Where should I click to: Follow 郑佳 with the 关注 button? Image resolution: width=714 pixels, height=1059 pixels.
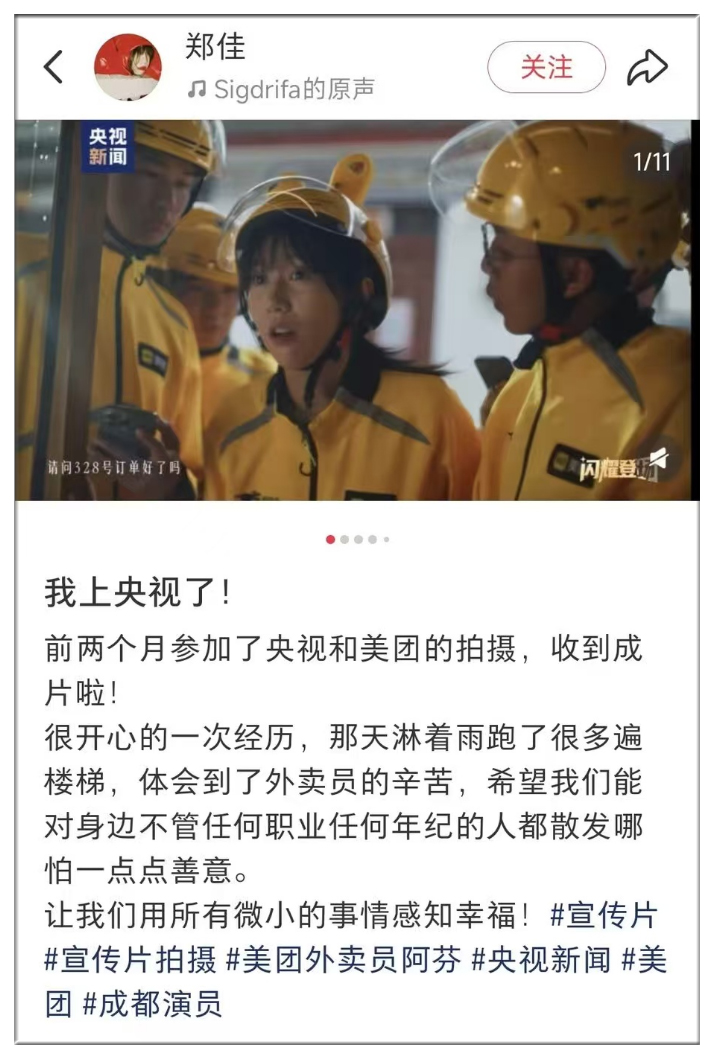coord(546,67)
